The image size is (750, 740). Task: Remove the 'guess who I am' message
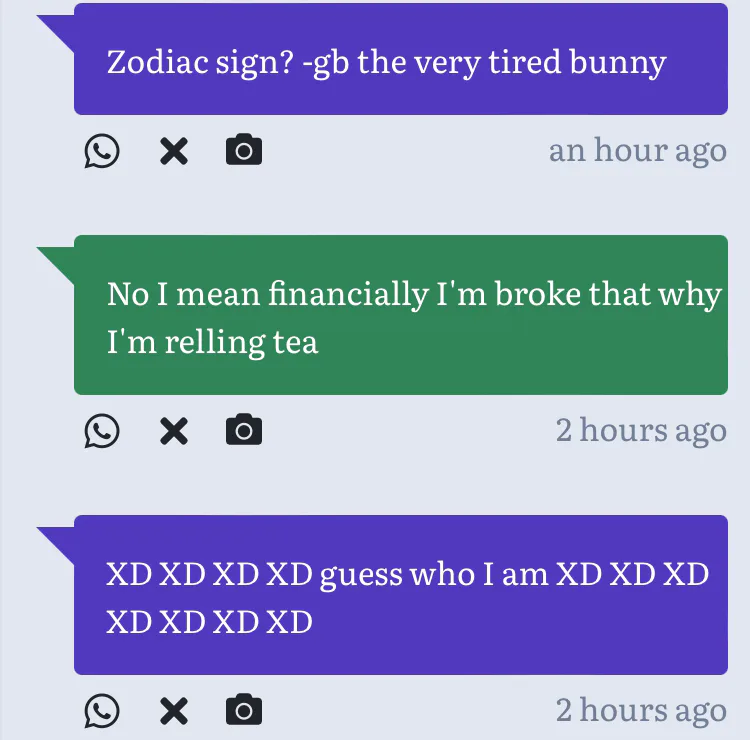pos(174,711)
